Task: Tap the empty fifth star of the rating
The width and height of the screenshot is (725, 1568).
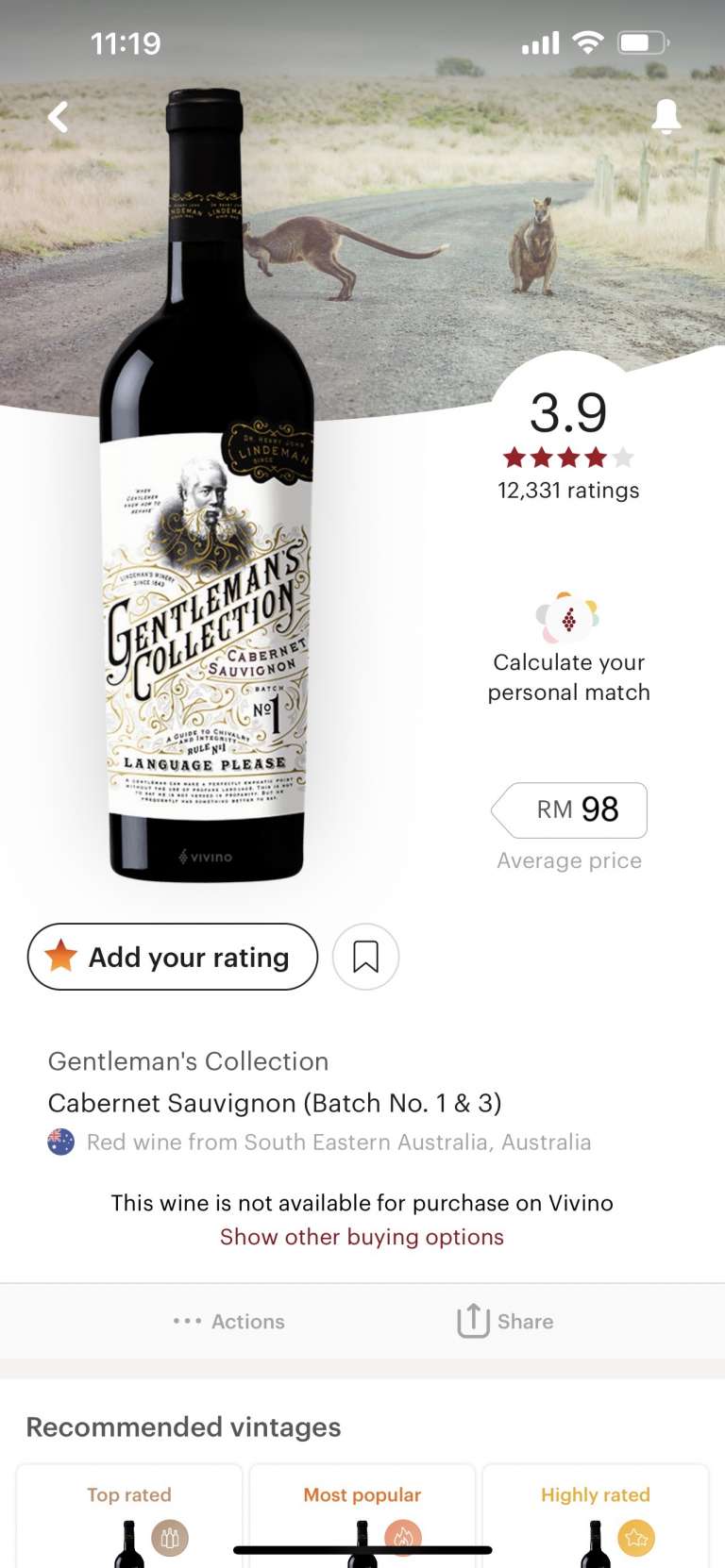Action: point(624,457)
